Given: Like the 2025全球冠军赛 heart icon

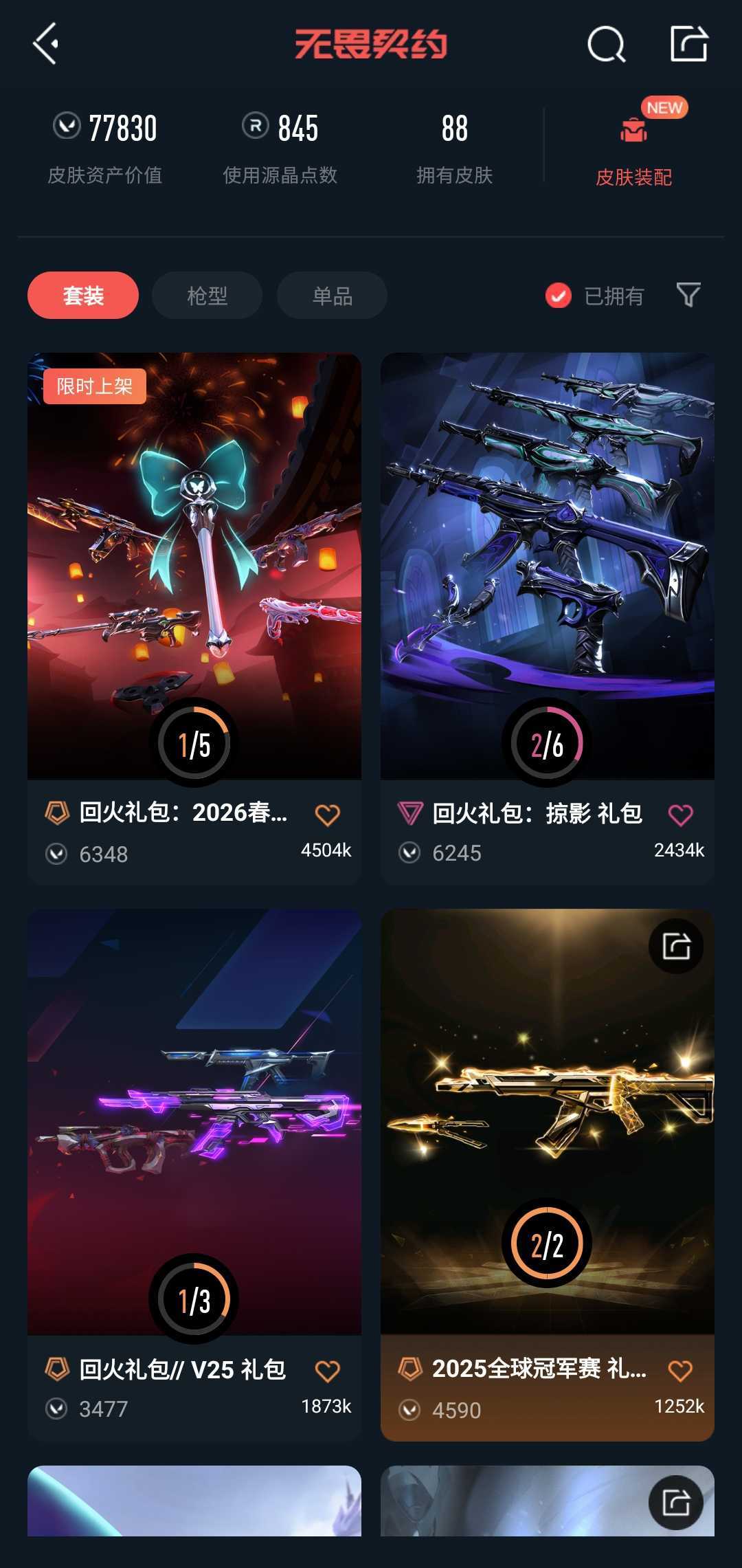Looking at the screenshot, I should [680, 1371].
